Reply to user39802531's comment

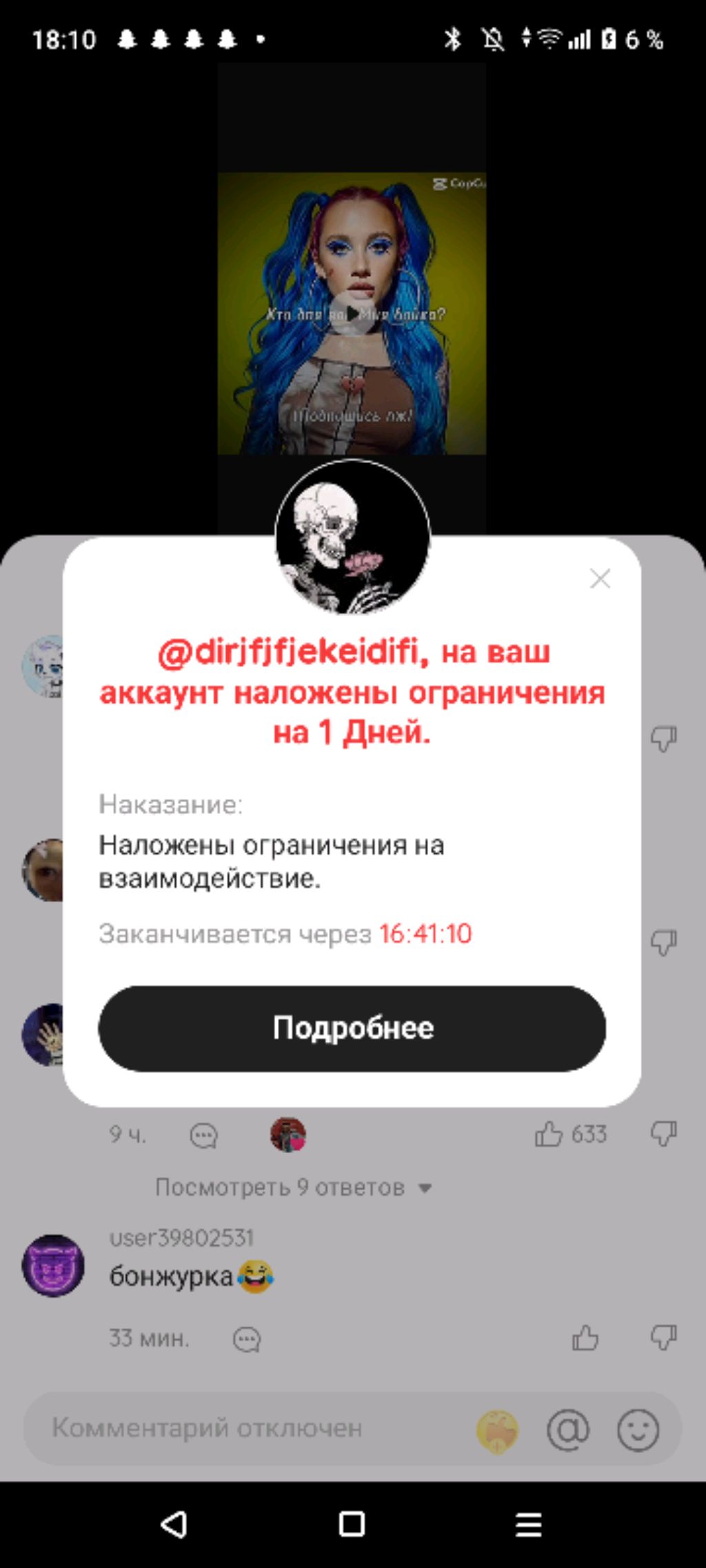click(x=246, y=1339)
